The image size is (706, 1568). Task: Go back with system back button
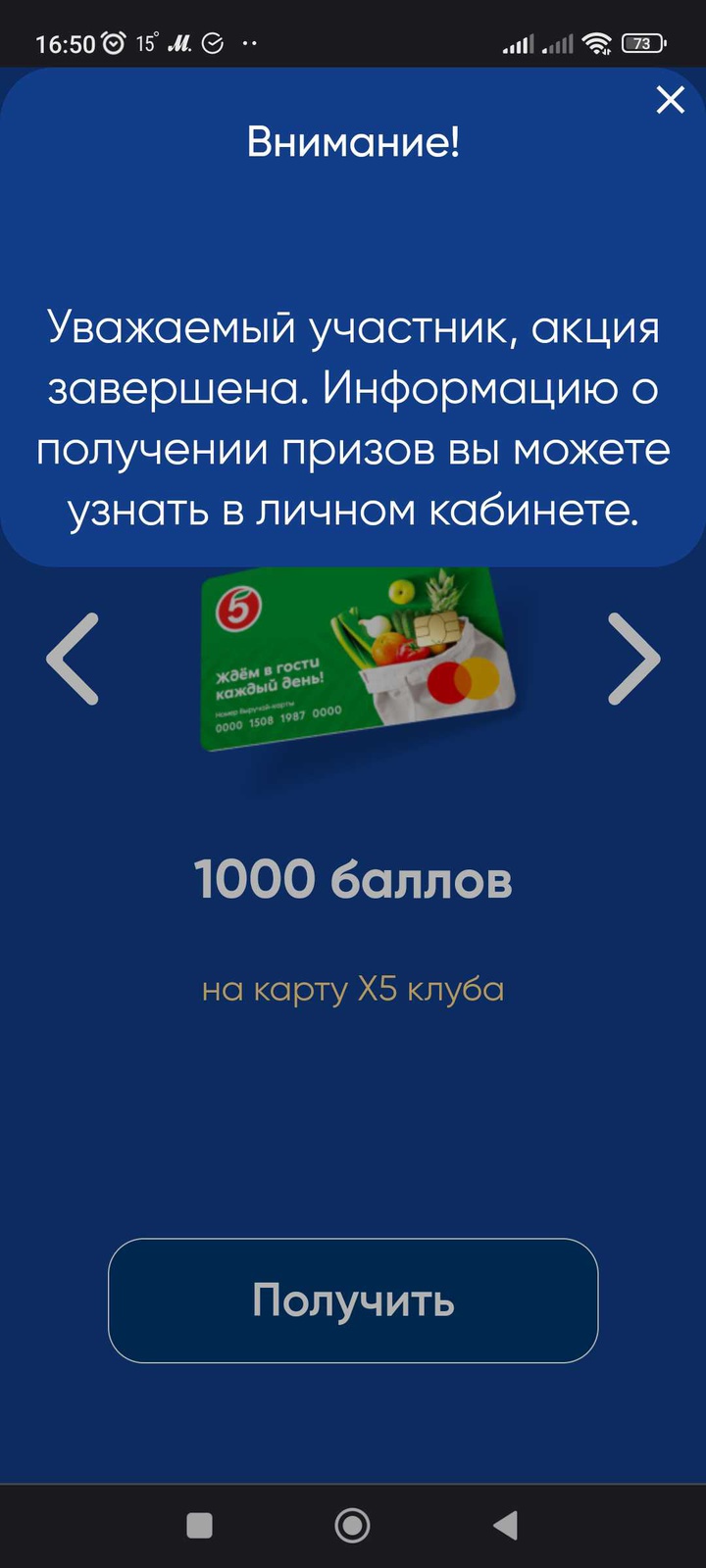(x=506, y=1525)
